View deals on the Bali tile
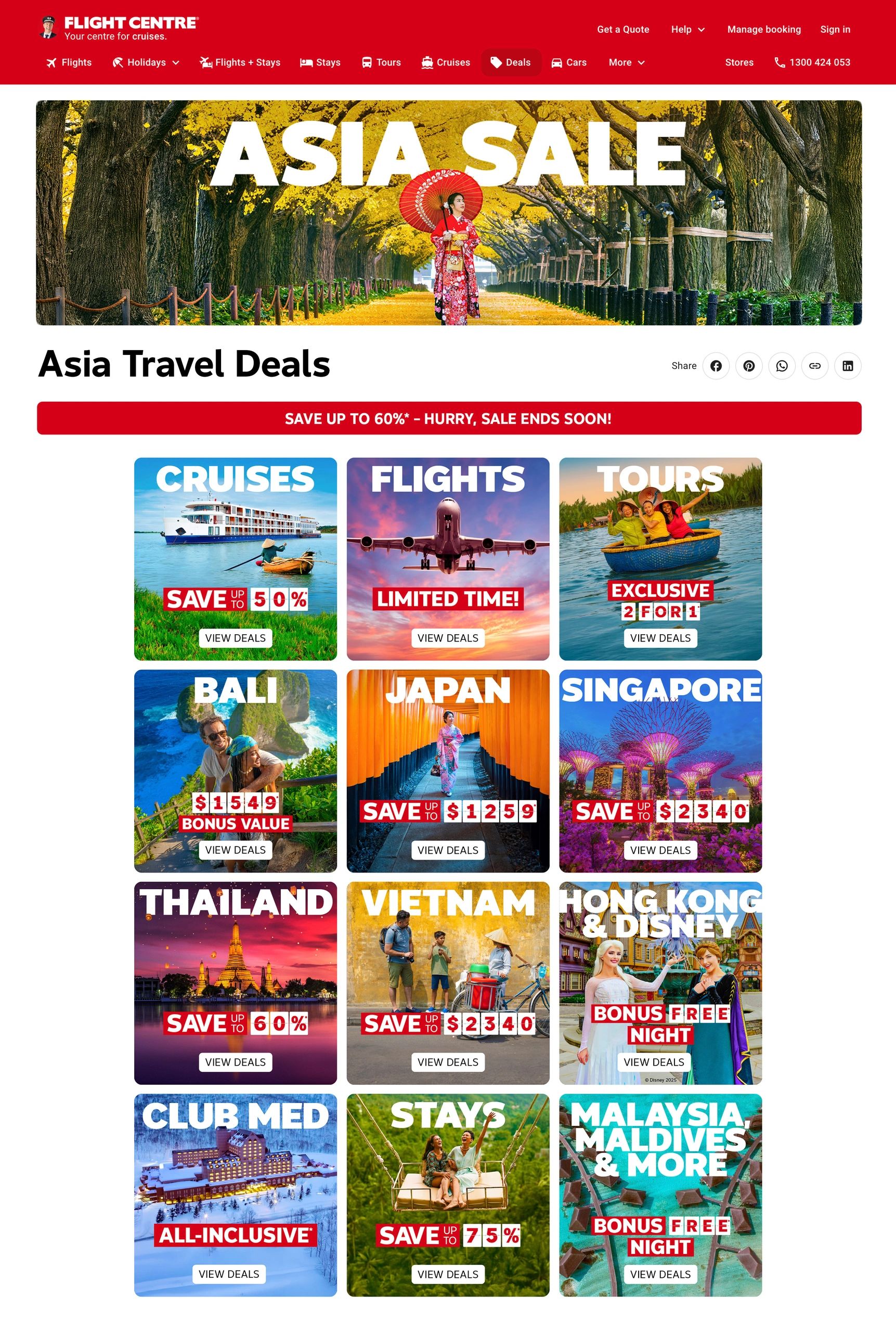896x1332 pixels. pos(236,850)
